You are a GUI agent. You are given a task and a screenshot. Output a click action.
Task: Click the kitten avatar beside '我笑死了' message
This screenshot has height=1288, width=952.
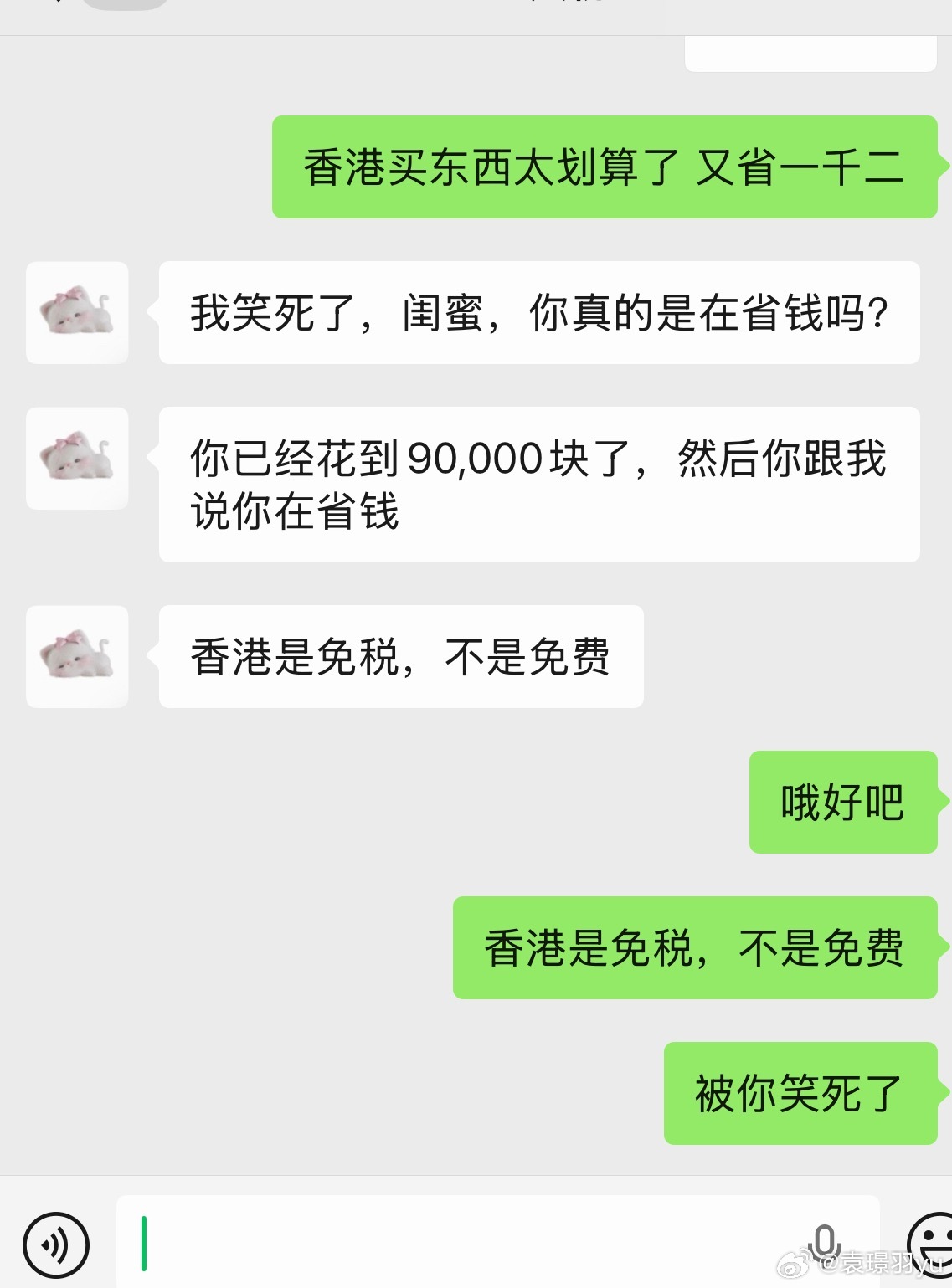(77, 313)
